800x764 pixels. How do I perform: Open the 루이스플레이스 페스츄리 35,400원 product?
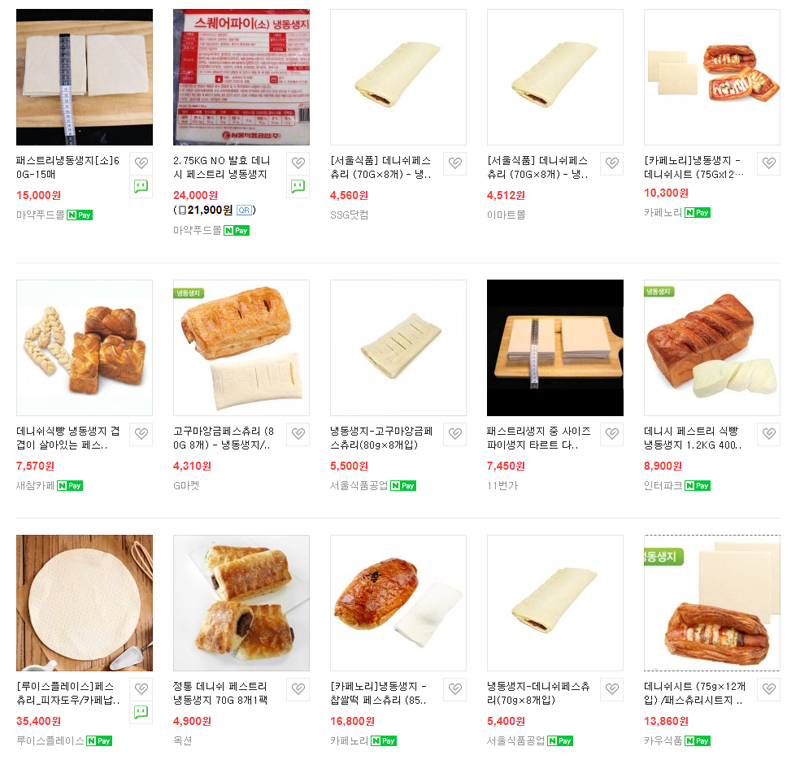click(x=84, y=602)
